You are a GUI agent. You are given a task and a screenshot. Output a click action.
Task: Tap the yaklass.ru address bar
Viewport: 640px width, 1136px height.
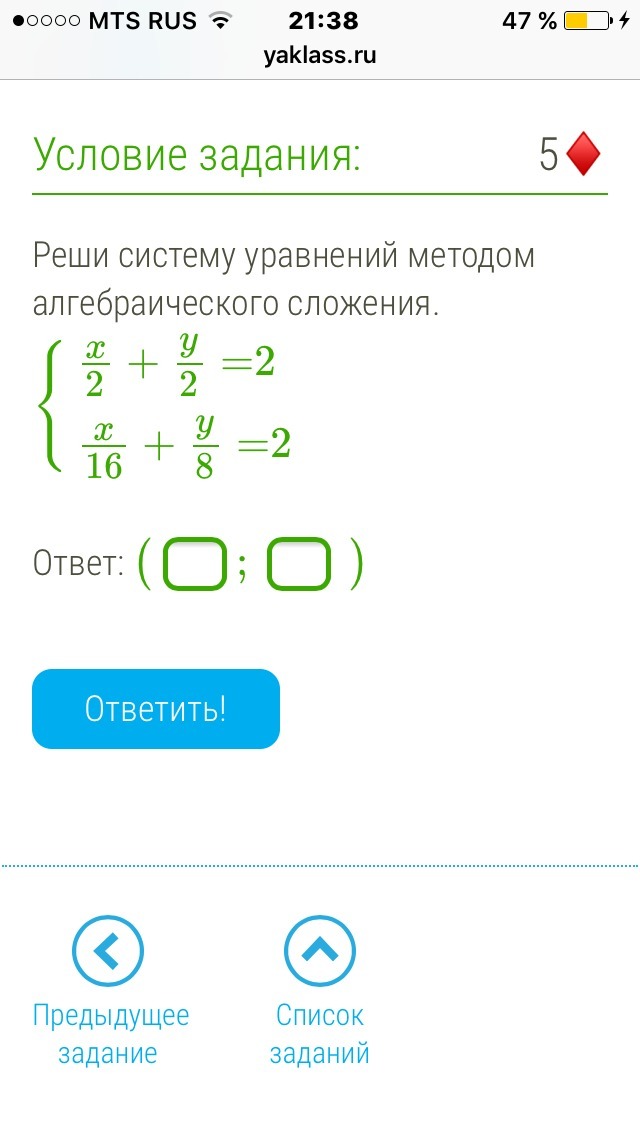(x=320, y=56)
